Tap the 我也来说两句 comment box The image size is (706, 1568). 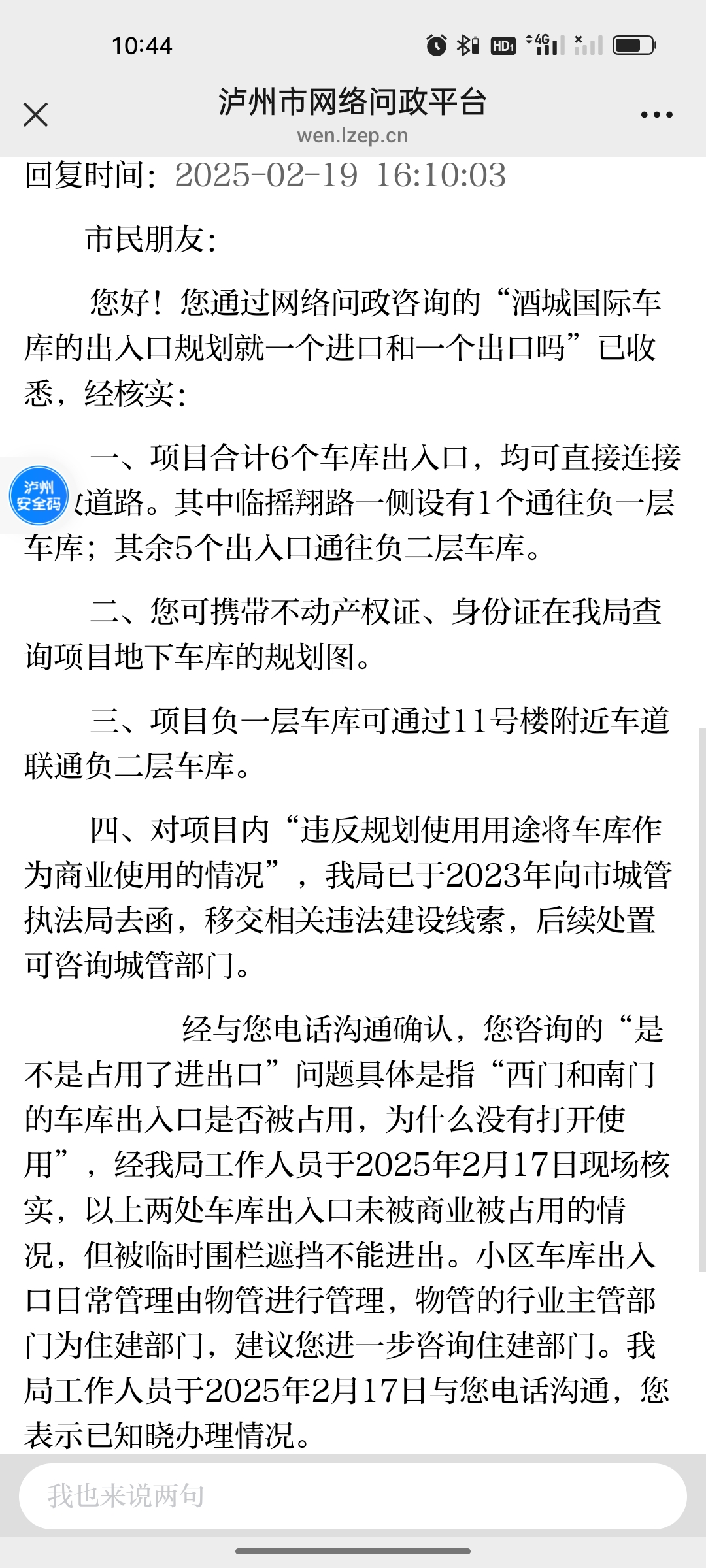point(353,1495)
